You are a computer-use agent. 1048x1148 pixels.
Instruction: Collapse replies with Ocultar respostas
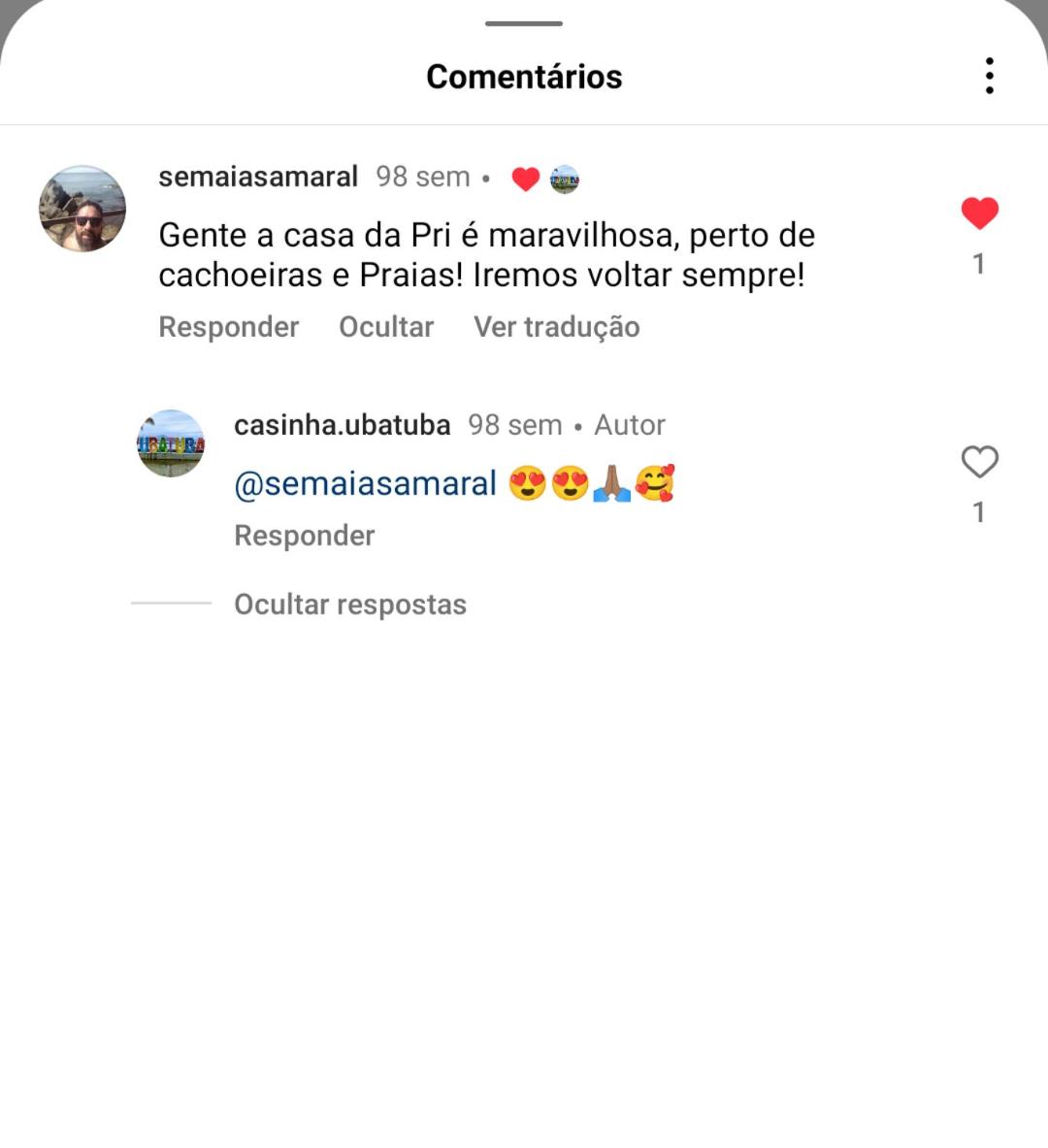pyautogui.click(x=349, y=605)
